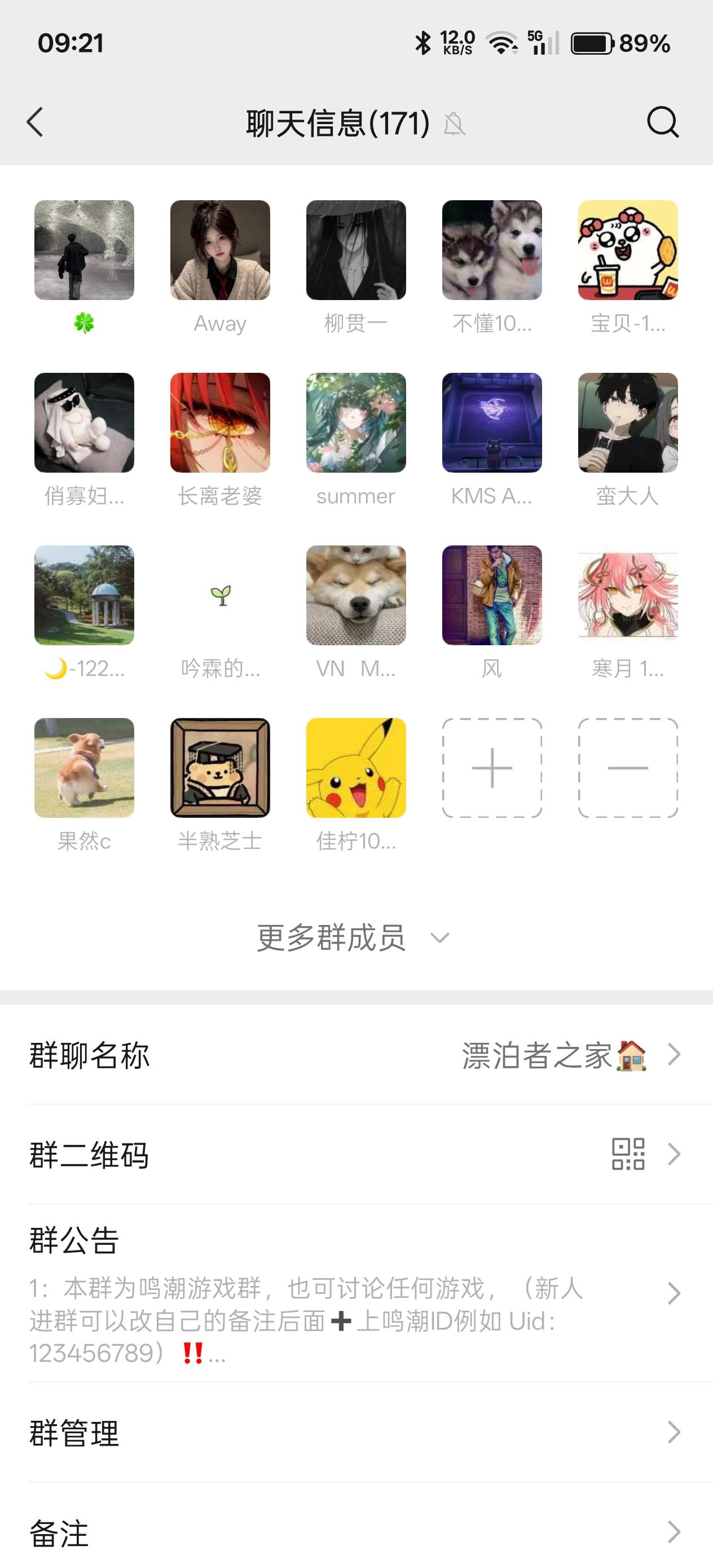
Task: Open 果然c's profile
Action: 84,768
